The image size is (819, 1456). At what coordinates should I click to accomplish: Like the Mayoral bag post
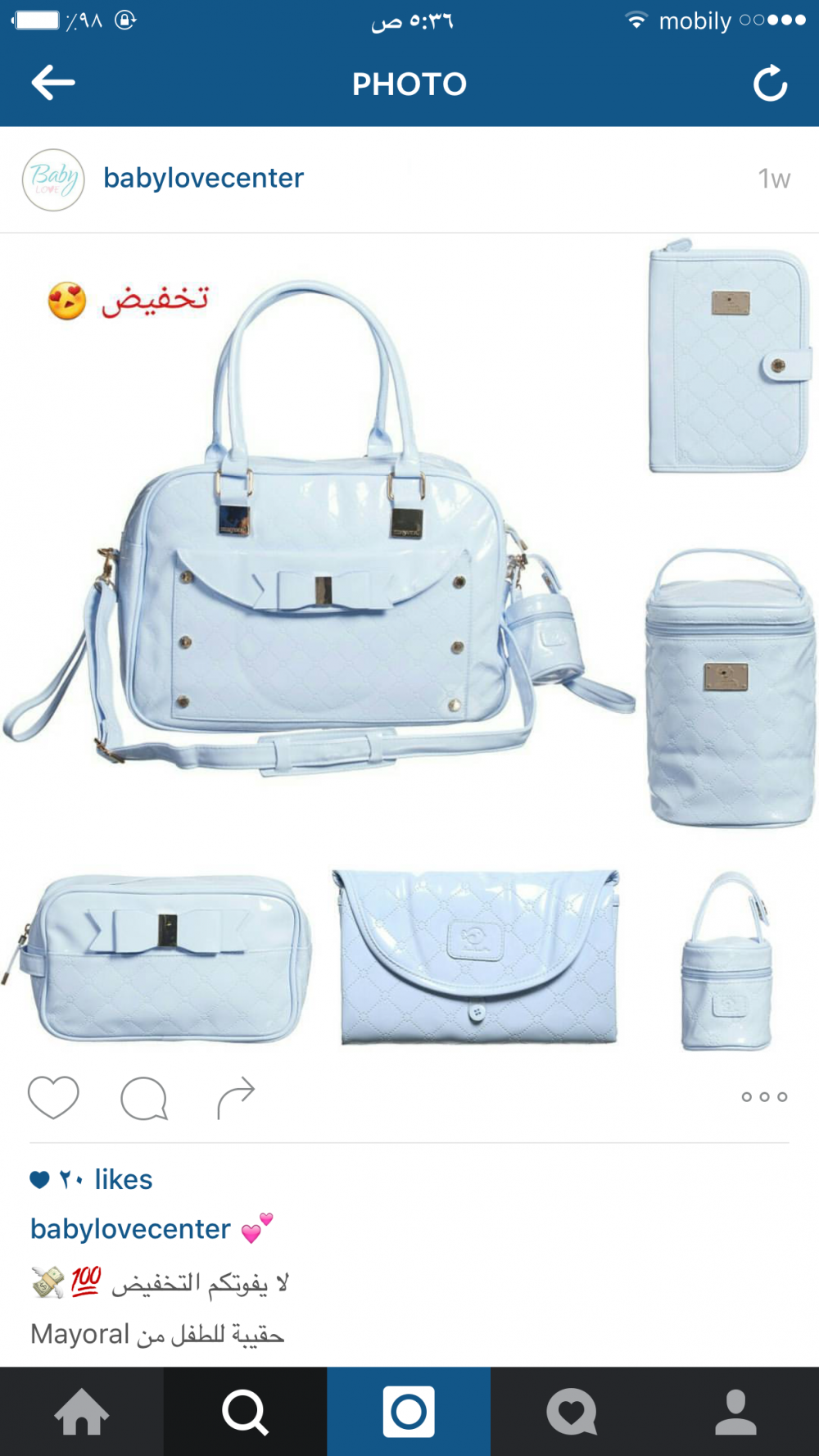click(53, 1096)
